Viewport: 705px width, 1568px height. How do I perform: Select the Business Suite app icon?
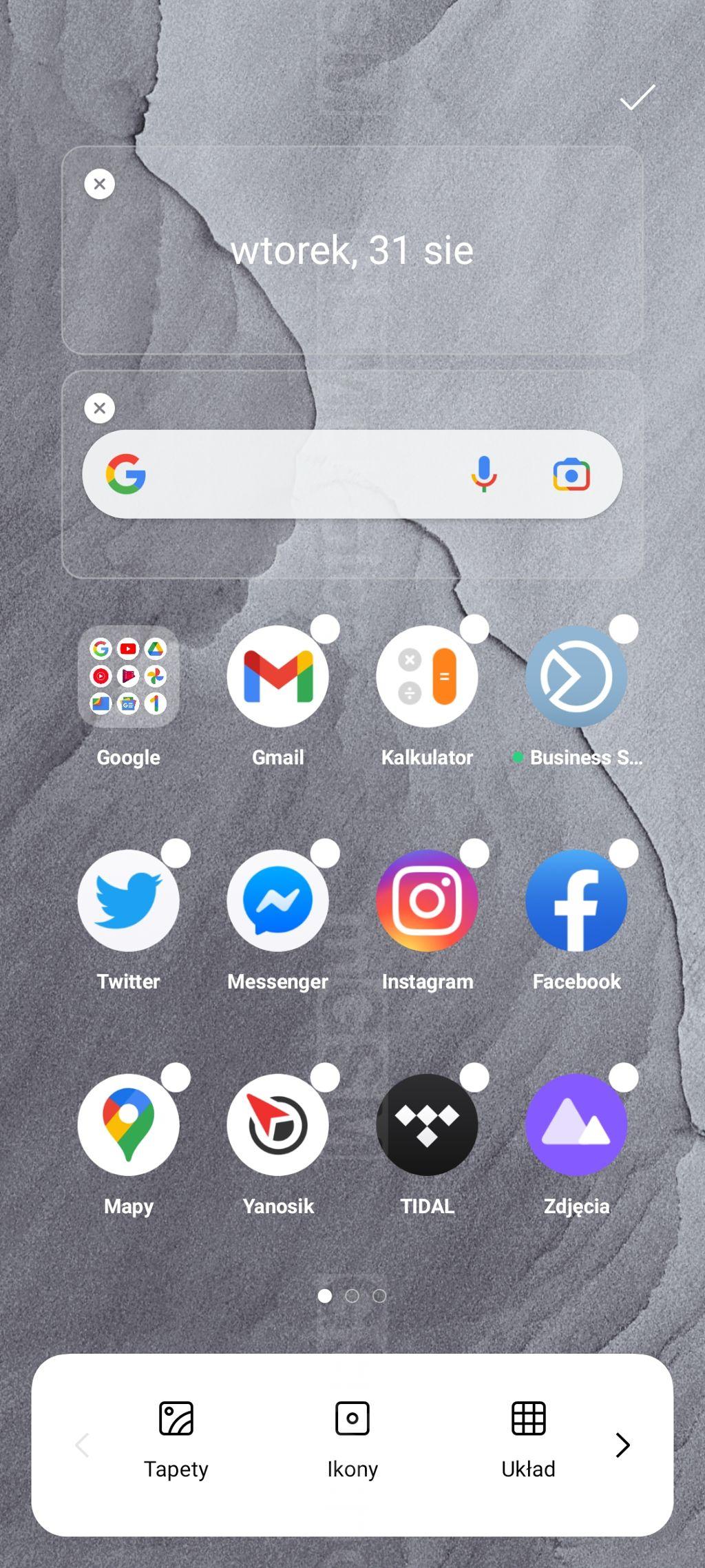(x=576, y=677)
